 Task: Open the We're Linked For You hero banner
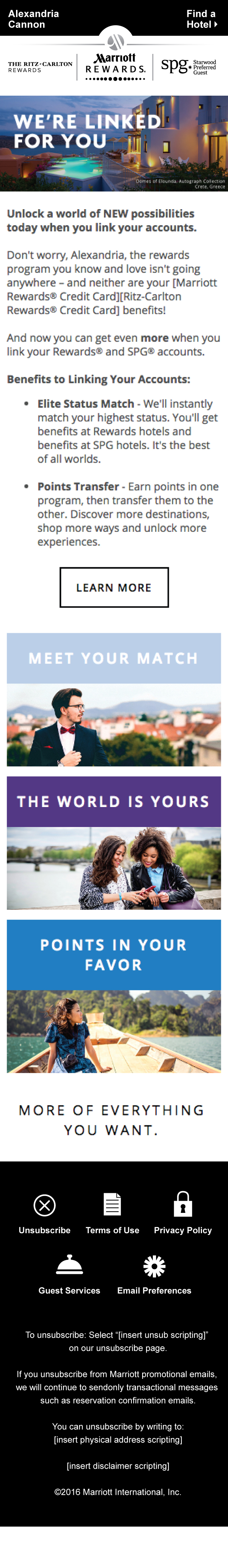point(114,143)
